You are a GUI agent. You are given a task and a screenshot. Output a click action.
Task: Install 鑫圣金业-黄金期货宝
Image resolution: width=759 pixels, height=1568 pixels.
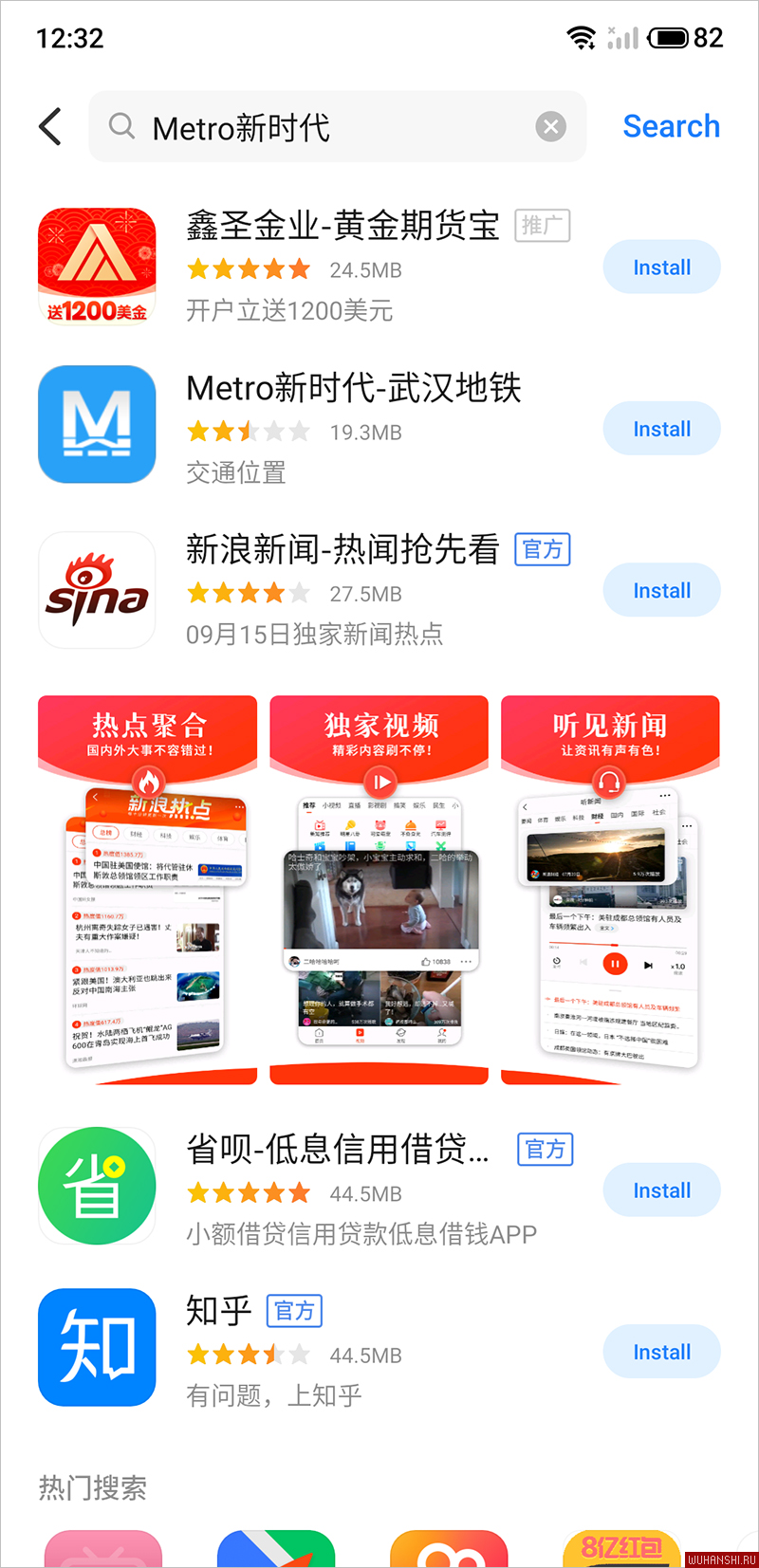coord(661,267)
